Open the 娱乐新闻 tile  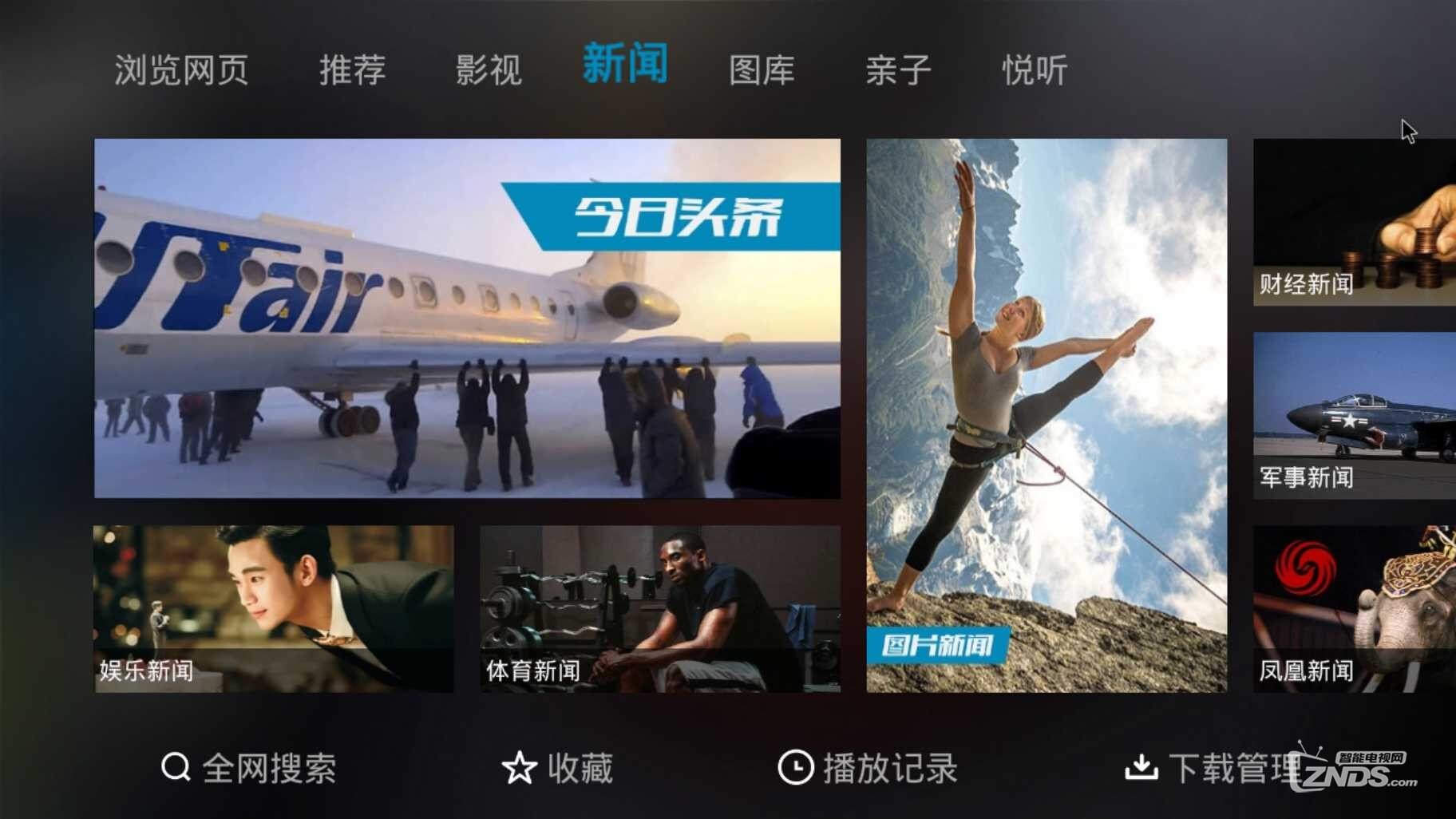pos(273,608)
